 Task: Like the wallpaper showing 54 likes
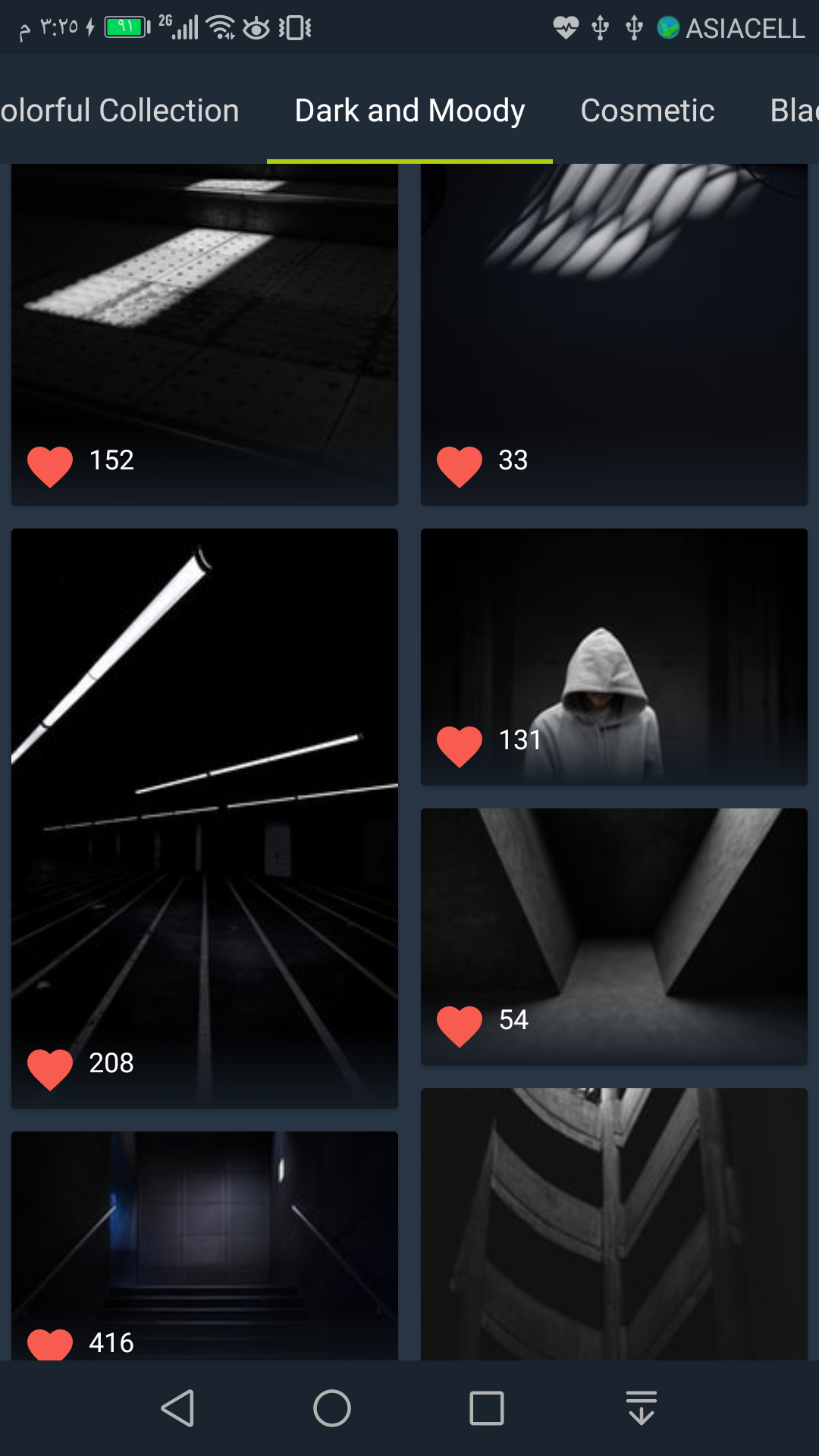tap(460, 1024)
